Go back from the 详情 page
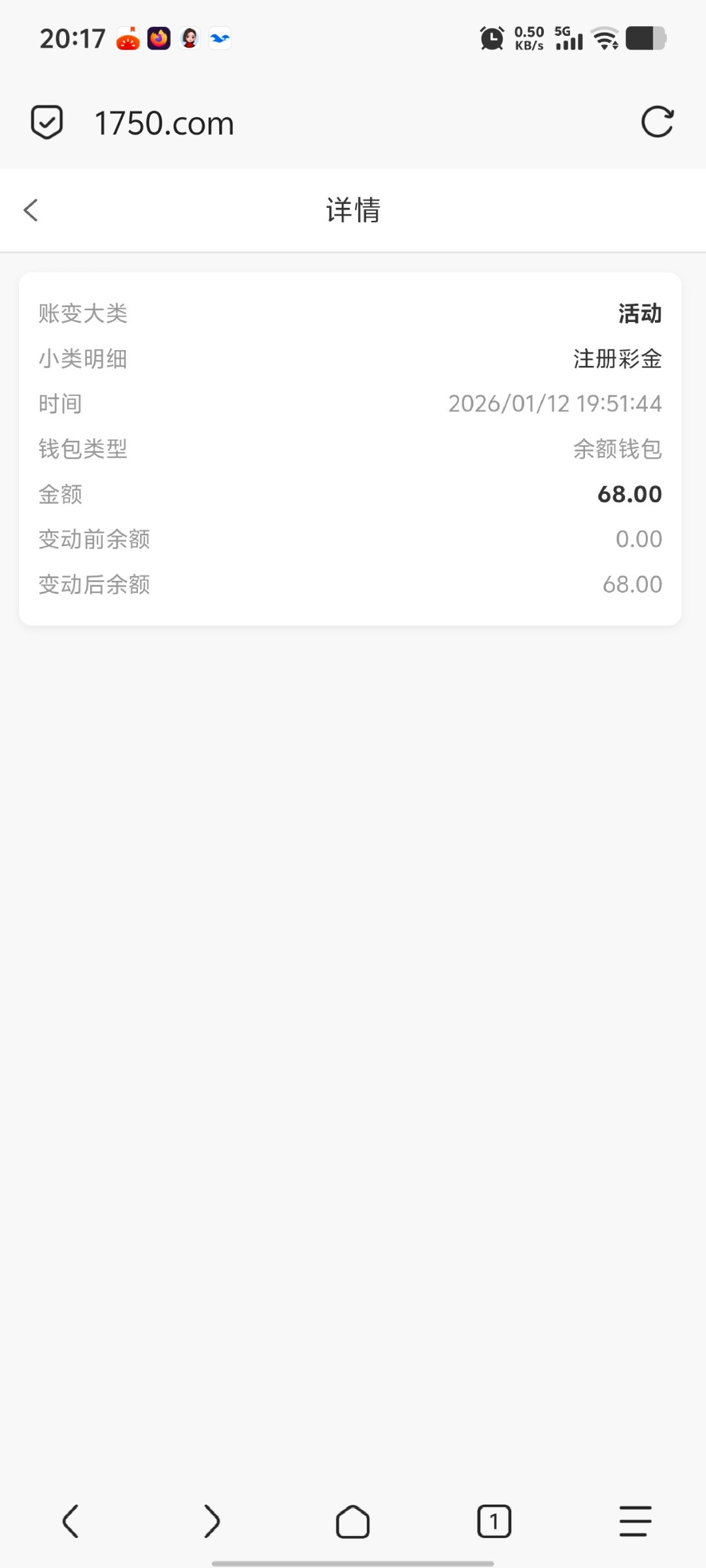Image resolution: width=706 pixels, height=1568 pixels. point(31,210)
